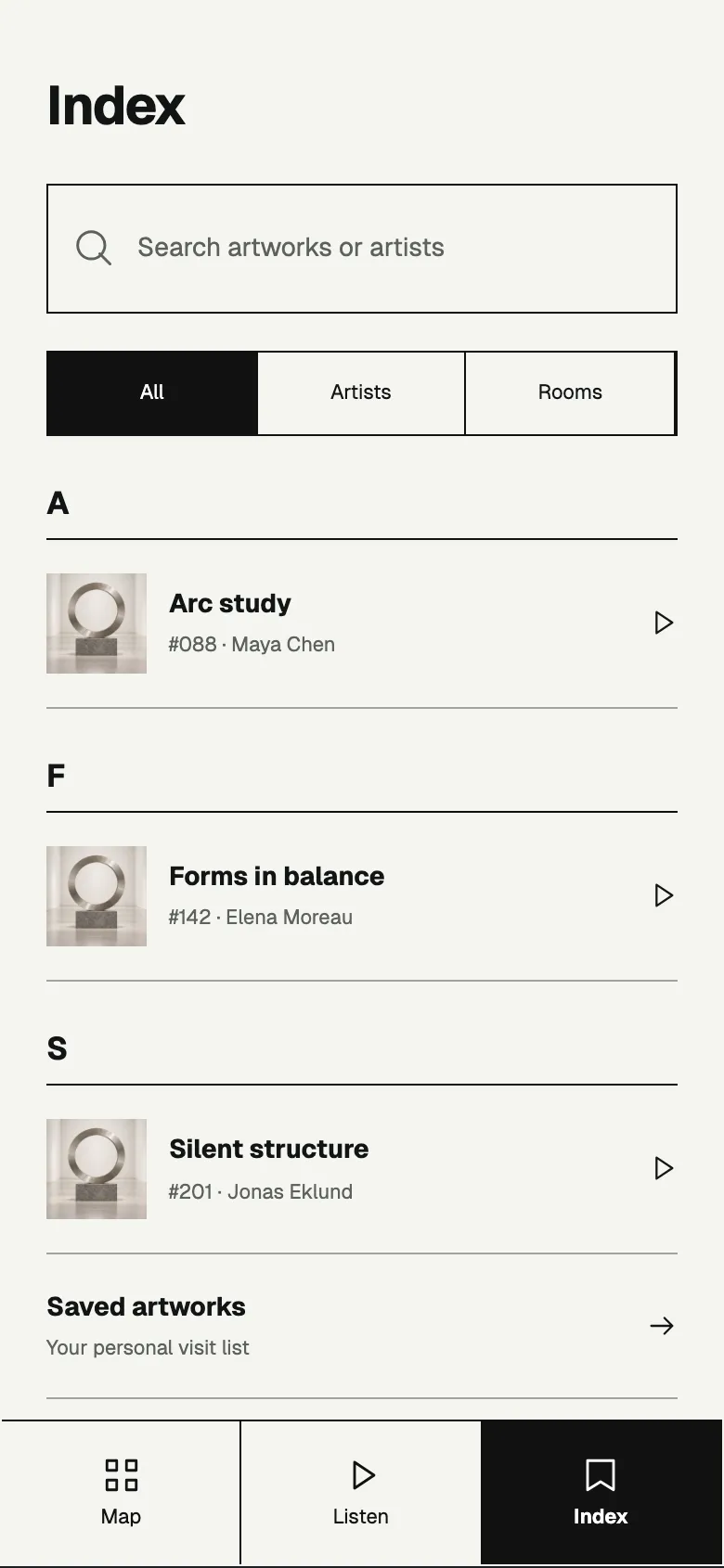Select the Index bottom tab

(601, 1493)
